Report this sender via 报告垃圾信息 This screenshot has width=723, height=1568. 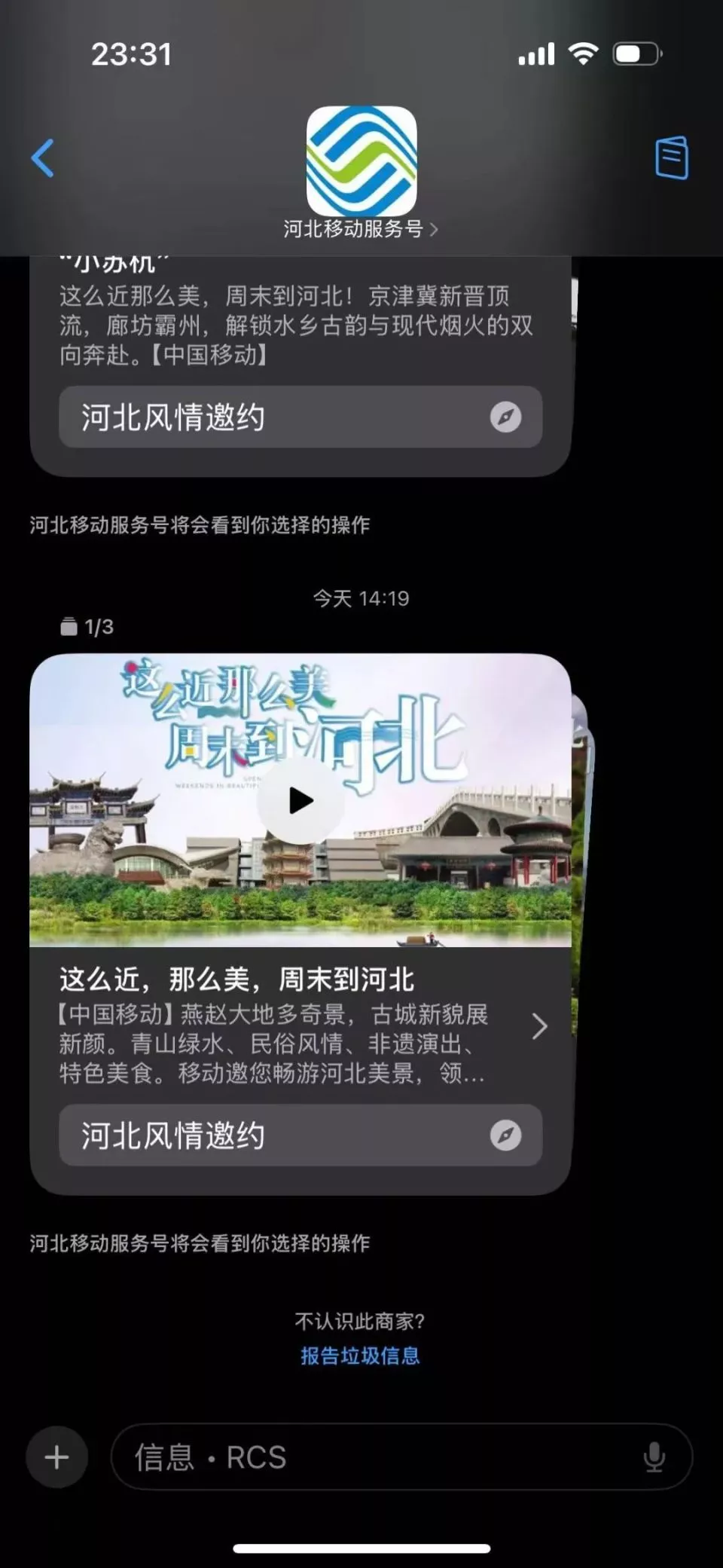coord(360,1356)
